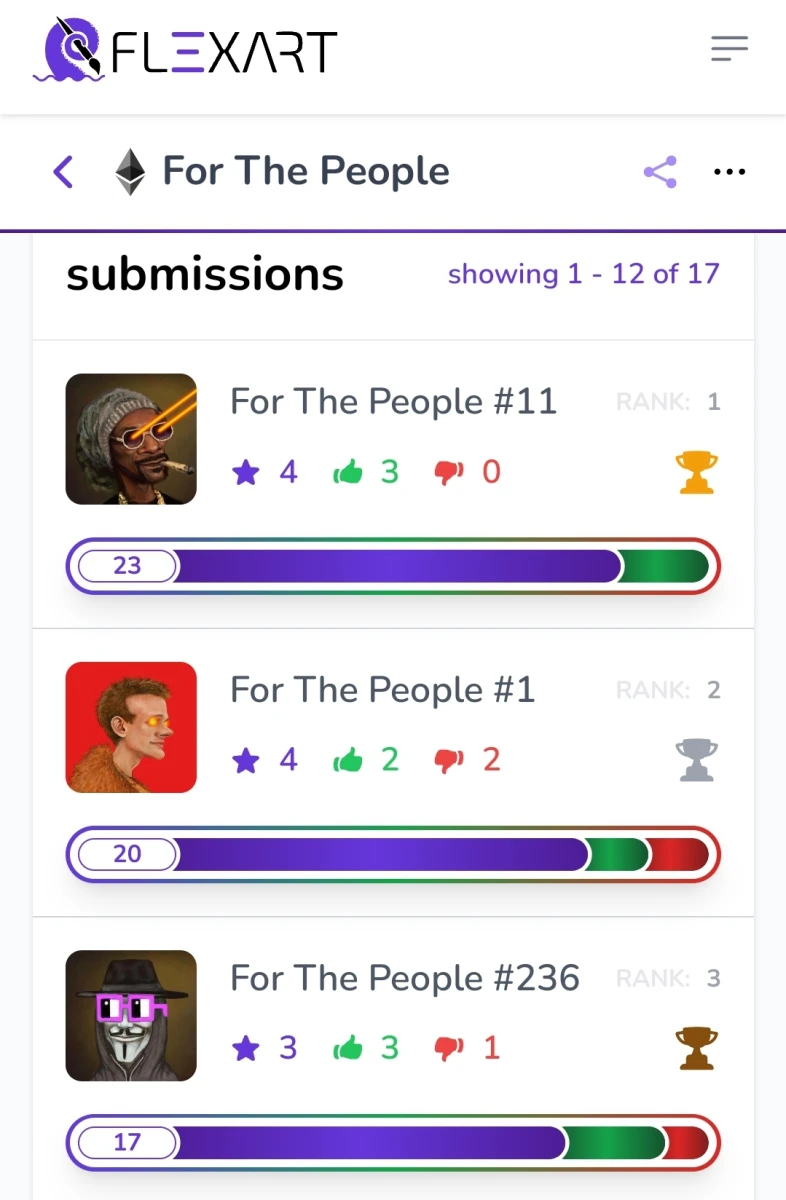Image resolution: width=786 pixels, height=1200 pixels.
Task: Star For The People #236
Action: click(x=246, y=1048)
